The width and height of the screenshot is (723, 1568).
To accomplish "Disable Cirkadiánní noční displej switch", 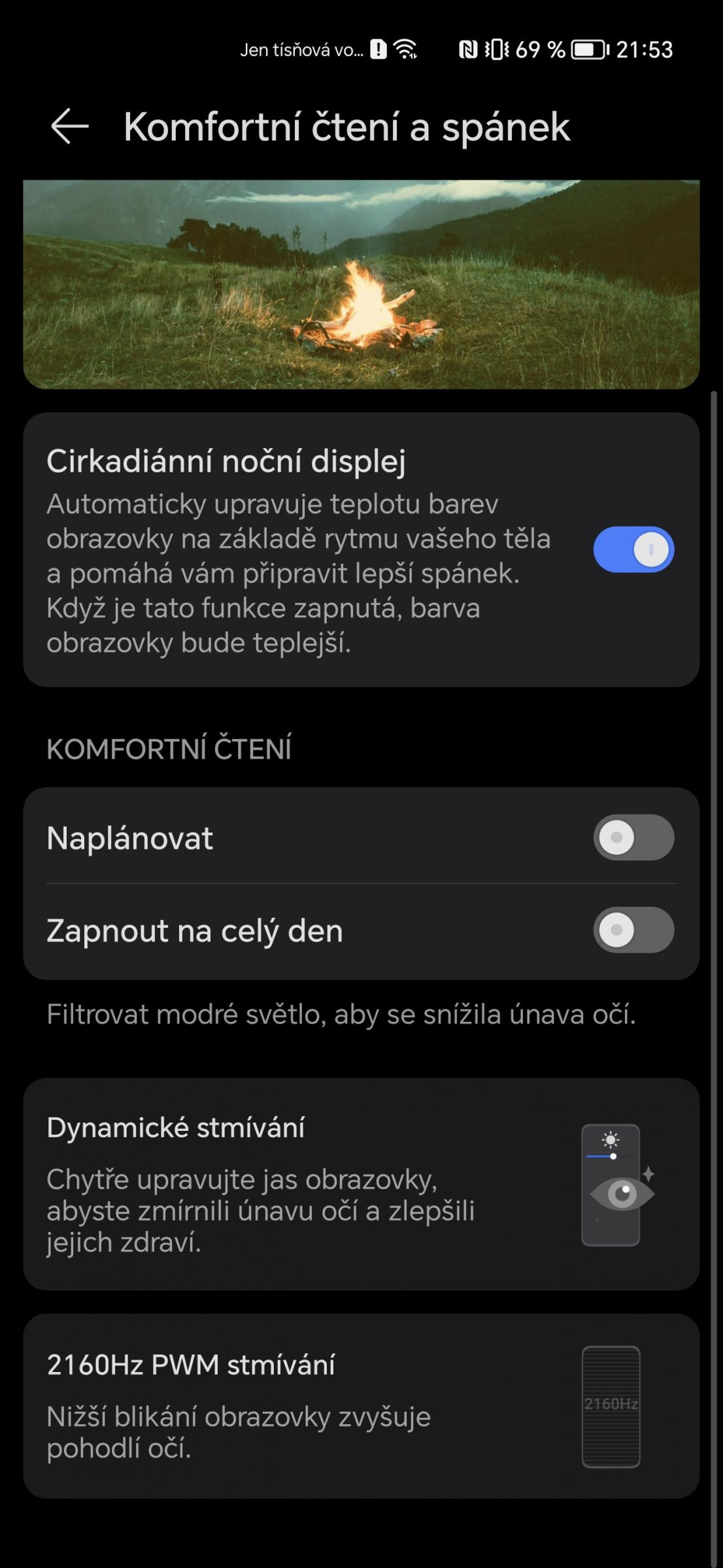I will (633, 549).
